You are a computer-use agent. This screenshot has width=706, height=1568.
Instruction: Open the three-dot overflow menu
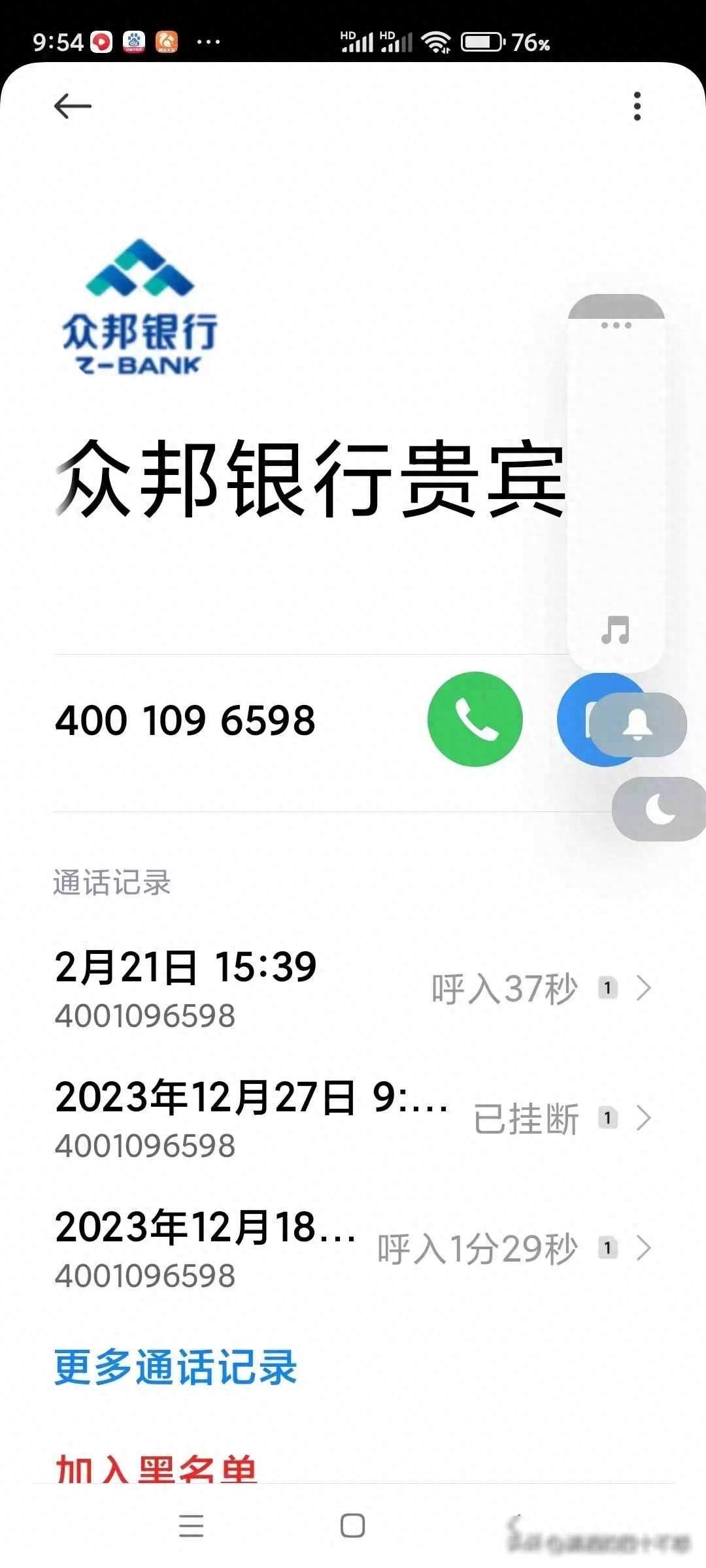tap(637, 106)
